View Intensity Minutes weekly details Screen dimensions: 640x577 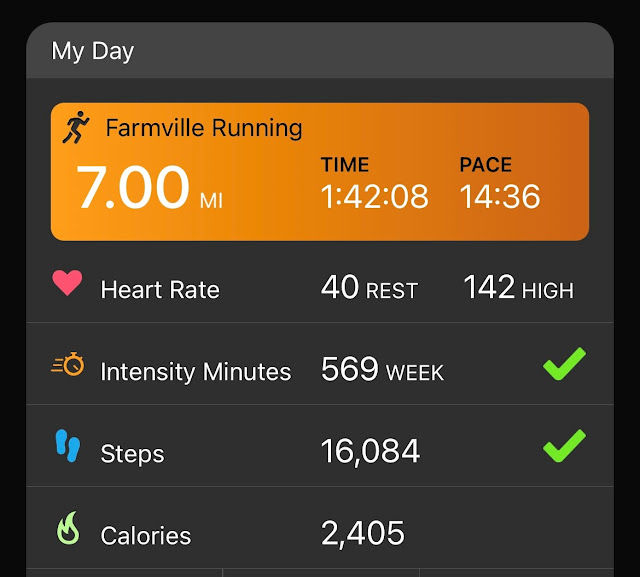pyautogui.click(x=320, y=364)
